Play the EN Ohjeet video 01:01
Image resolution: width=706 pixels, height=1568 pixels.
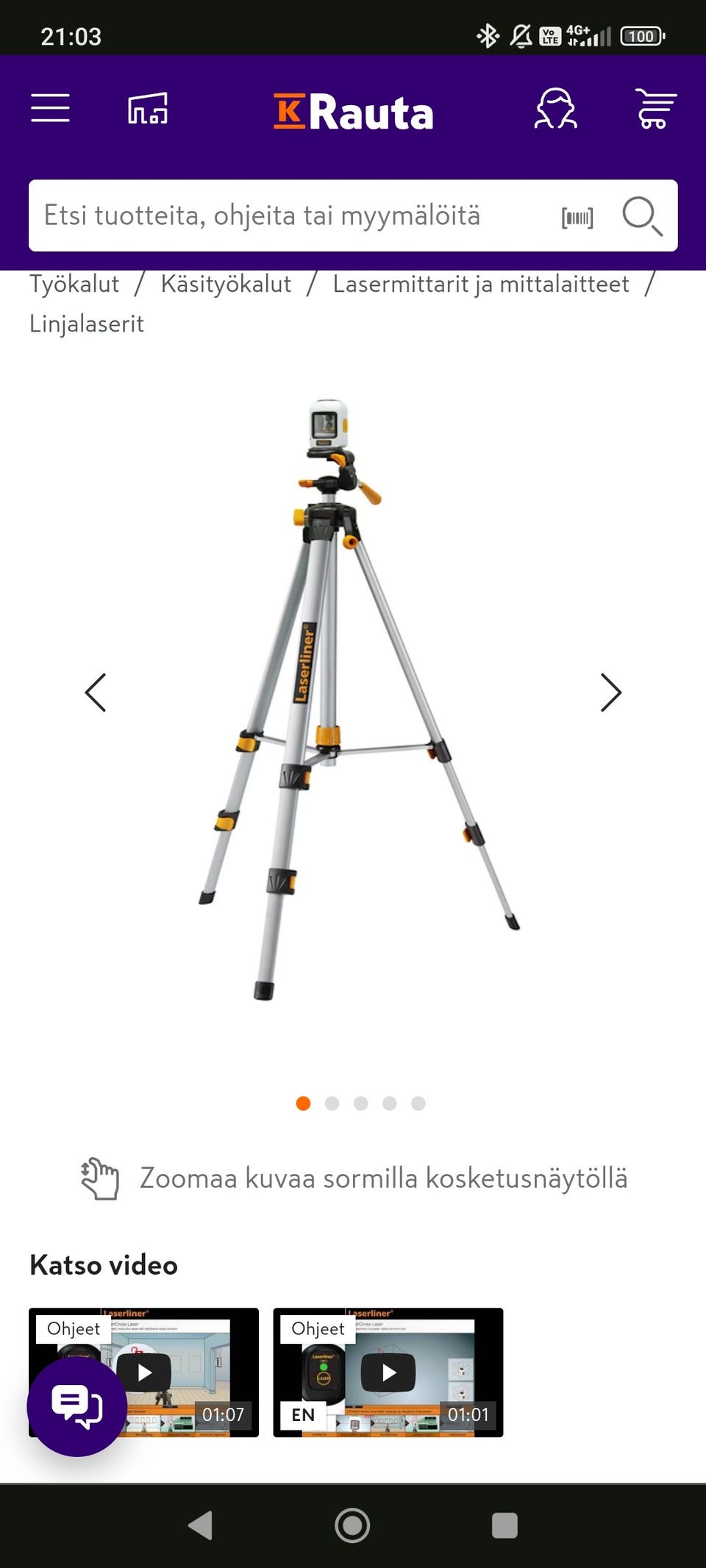pyautogui.click(x=388, y=1372)
